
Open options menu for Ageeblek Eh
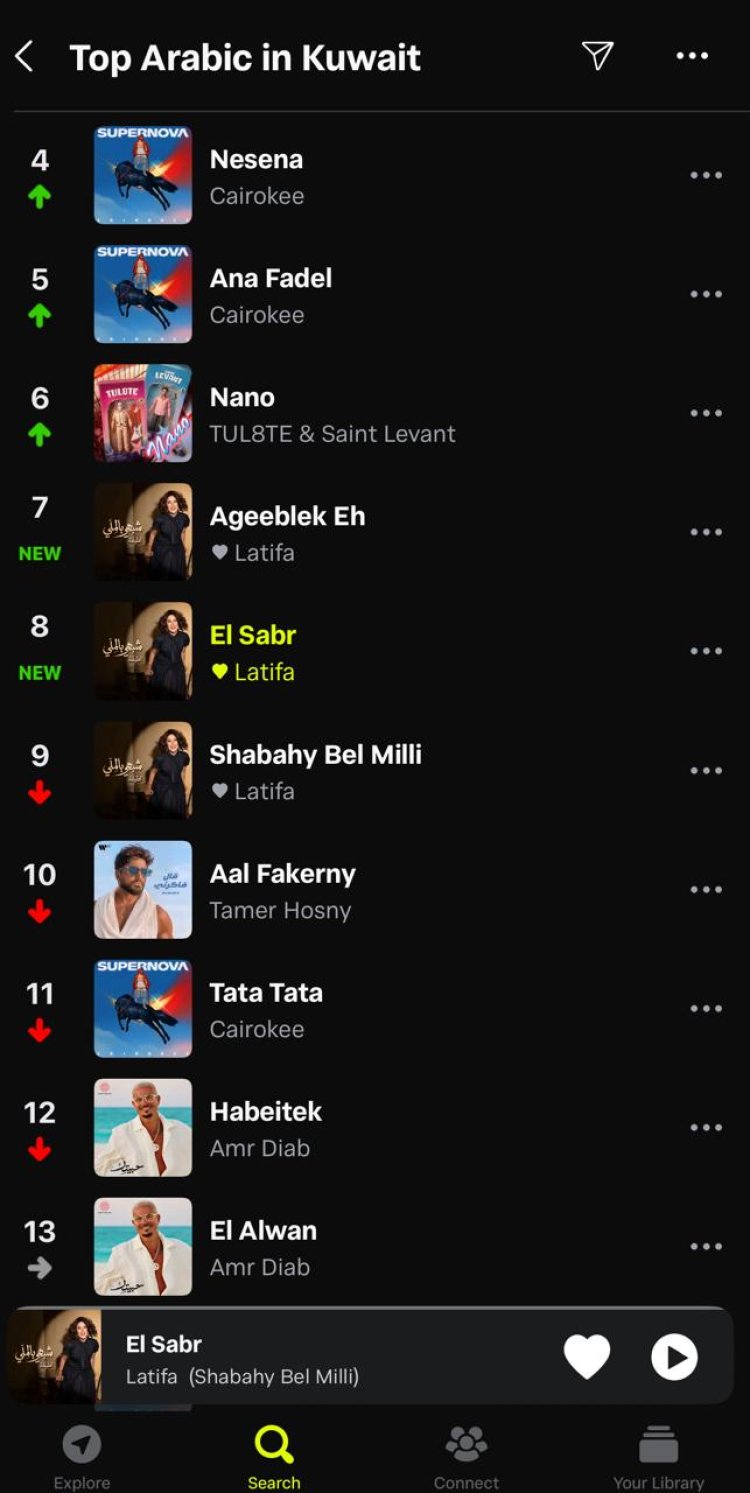(706, 532)
